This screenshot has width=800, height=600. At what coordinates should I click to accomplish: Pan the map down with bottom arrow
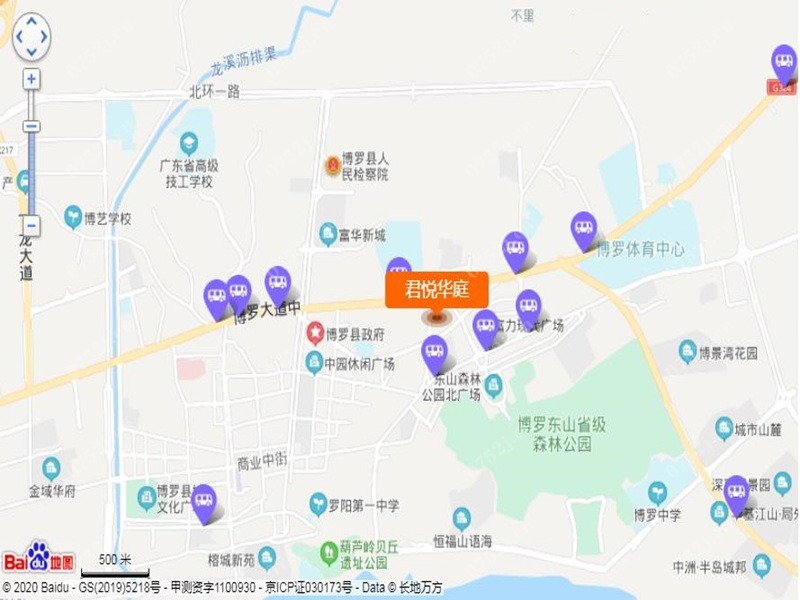[x=32, y=50]
